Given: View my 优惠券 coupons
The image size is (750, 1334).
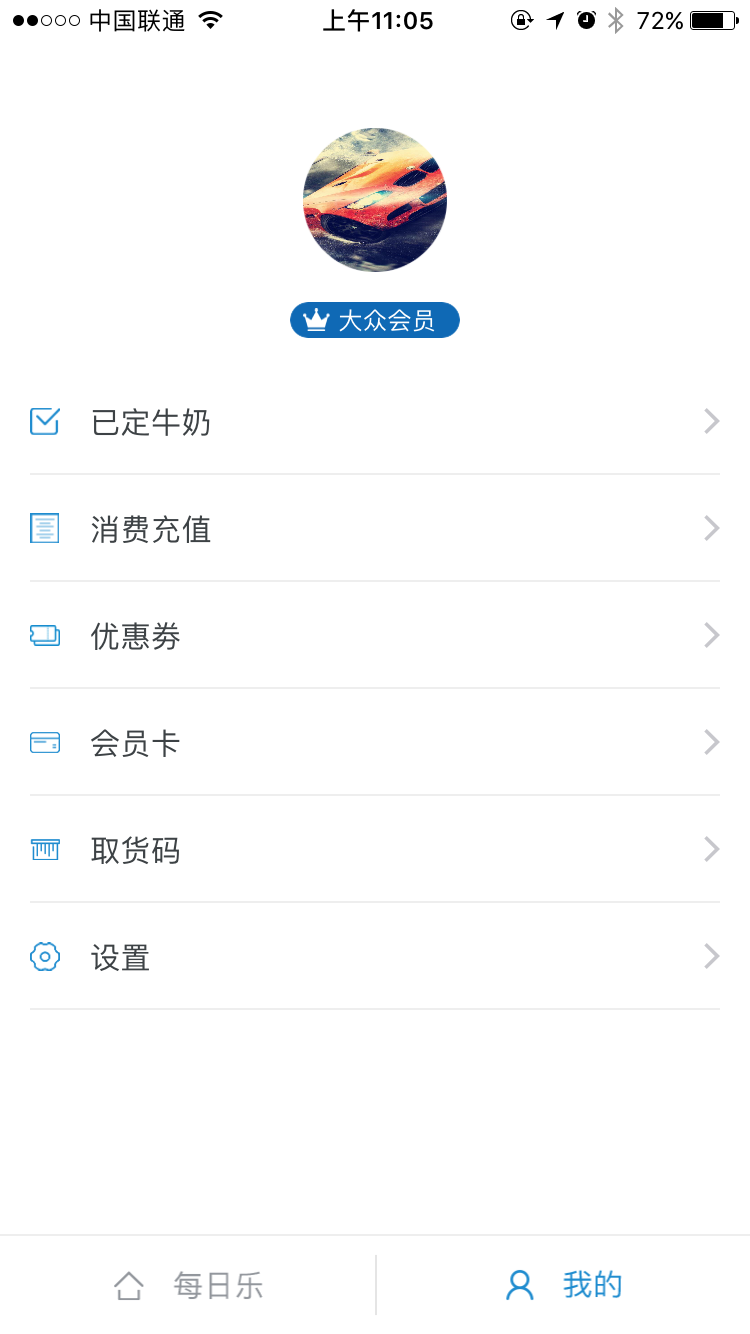Looking at the screenshot, I should pyautogui.click(x=374, y=636).
